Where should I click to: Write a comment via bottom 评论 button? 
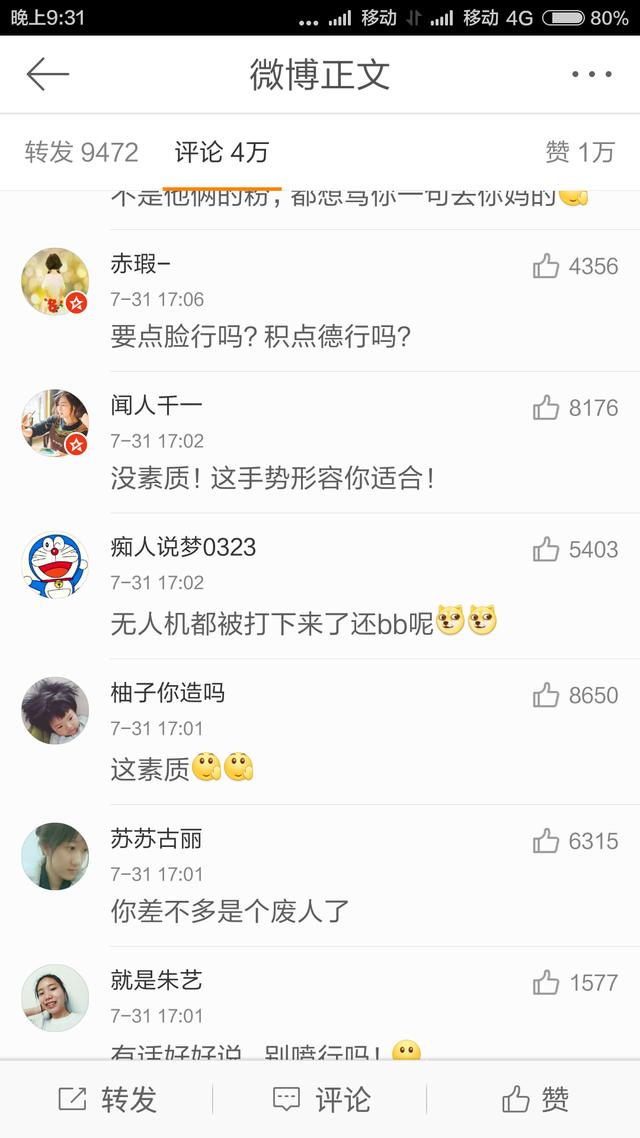(321, 1100)
